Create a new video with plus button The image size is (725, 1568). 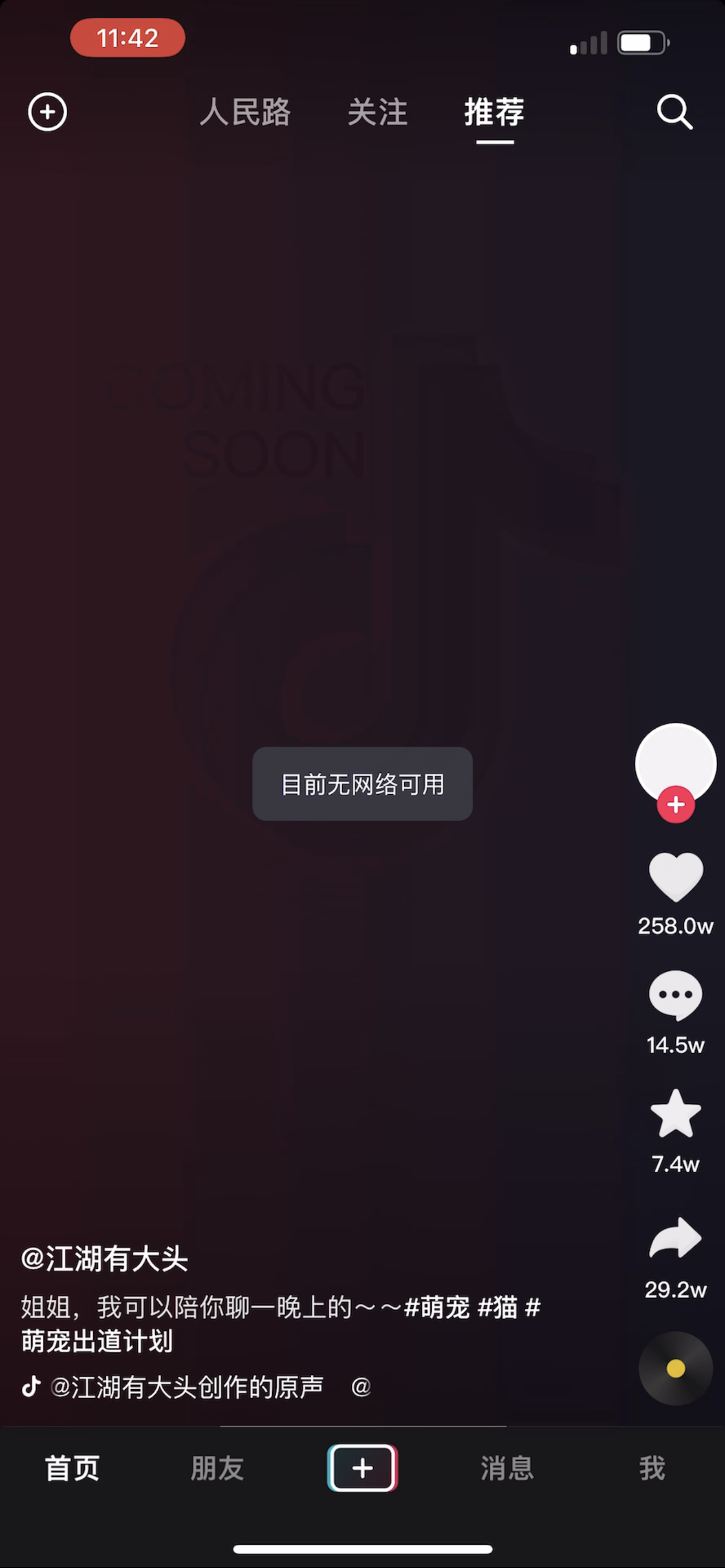click(362, 1468)
